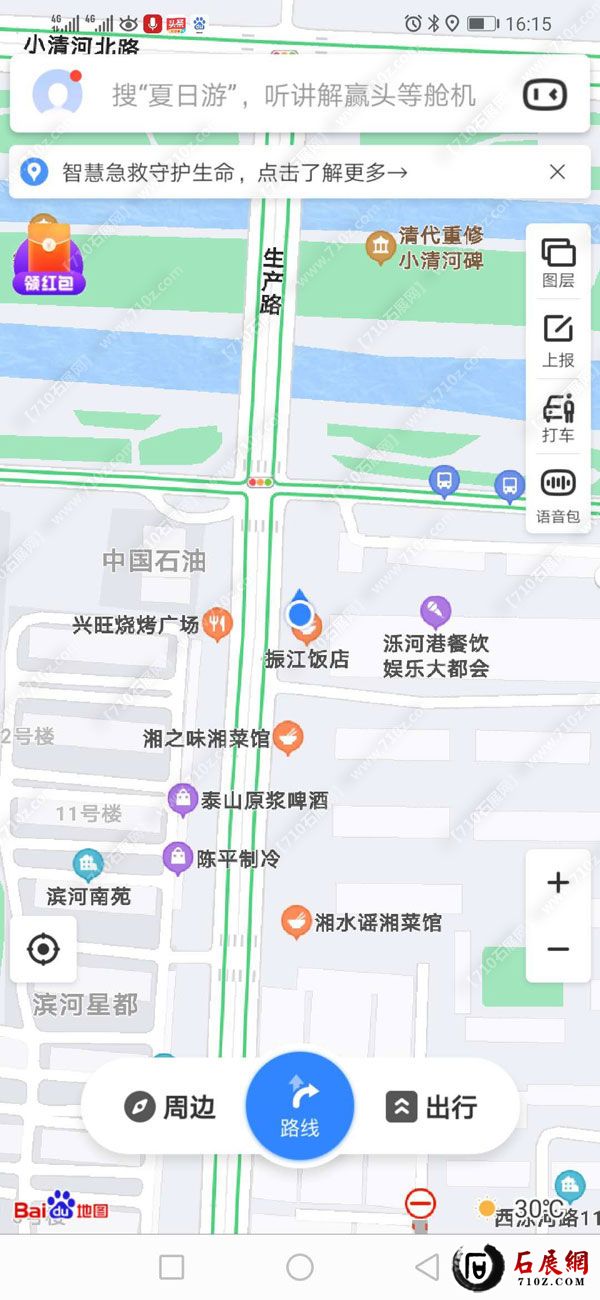The image size is (600, 1300).
Task: Start route planning with 路线
Action: pos(300,1106)
